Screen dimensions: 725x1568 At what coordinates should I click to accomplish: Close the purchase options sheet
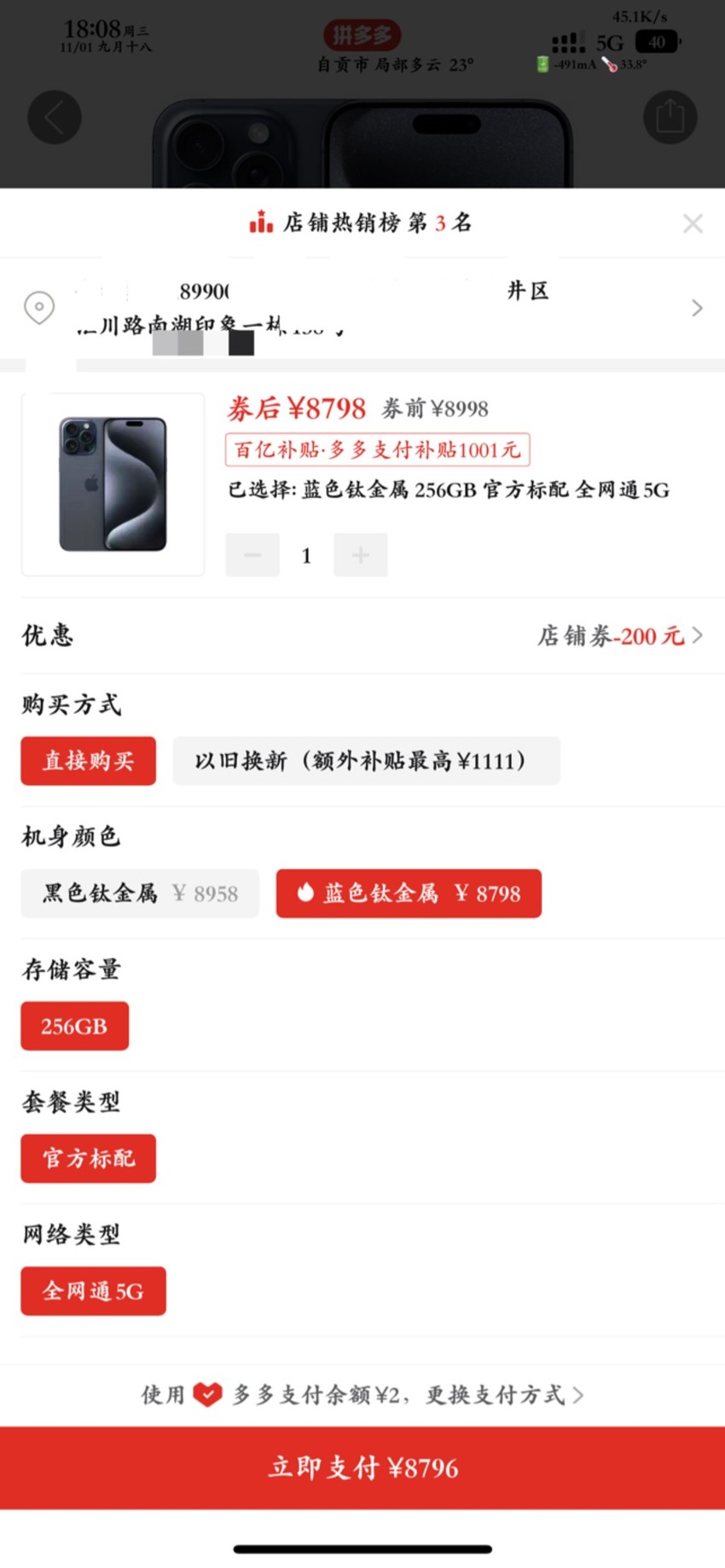[693, 223]
